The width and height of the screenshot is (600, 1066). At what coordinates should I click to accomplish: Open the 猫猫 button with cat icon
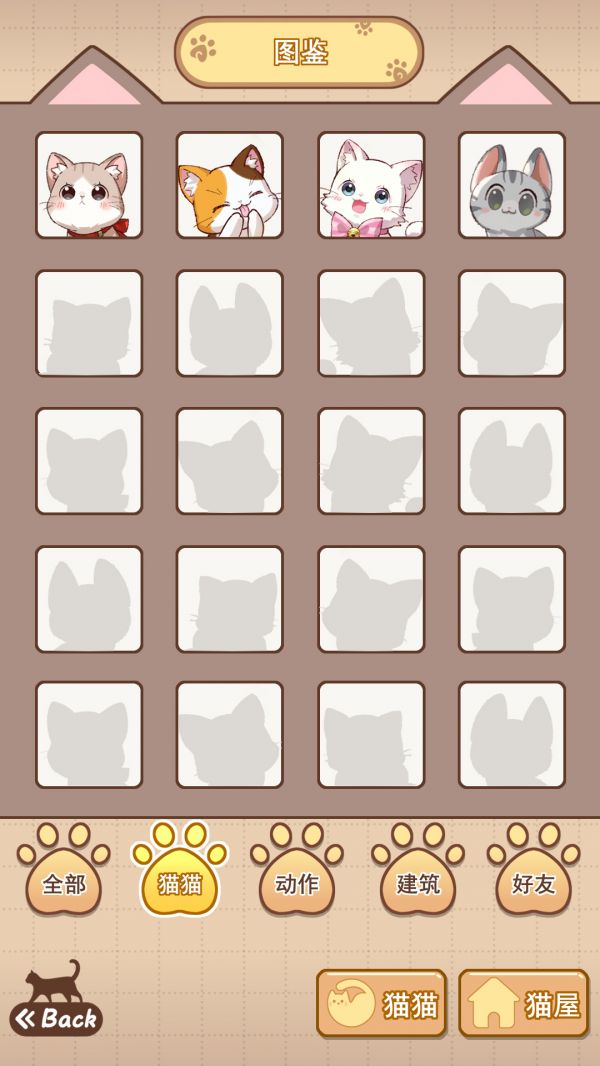coord(382,1003)
